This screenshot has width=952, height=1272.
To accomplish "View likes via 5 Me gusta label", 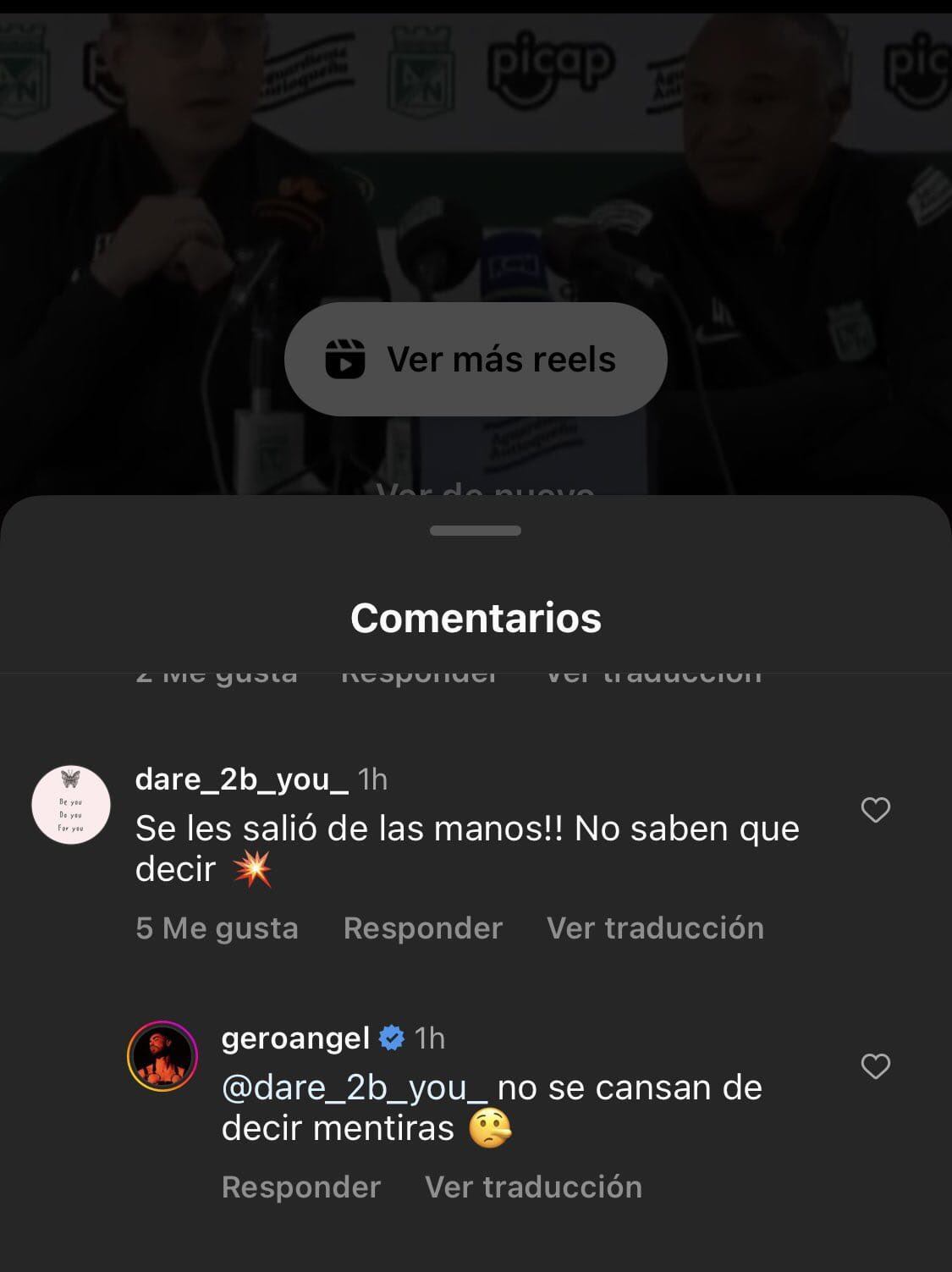I will point(217,928).
